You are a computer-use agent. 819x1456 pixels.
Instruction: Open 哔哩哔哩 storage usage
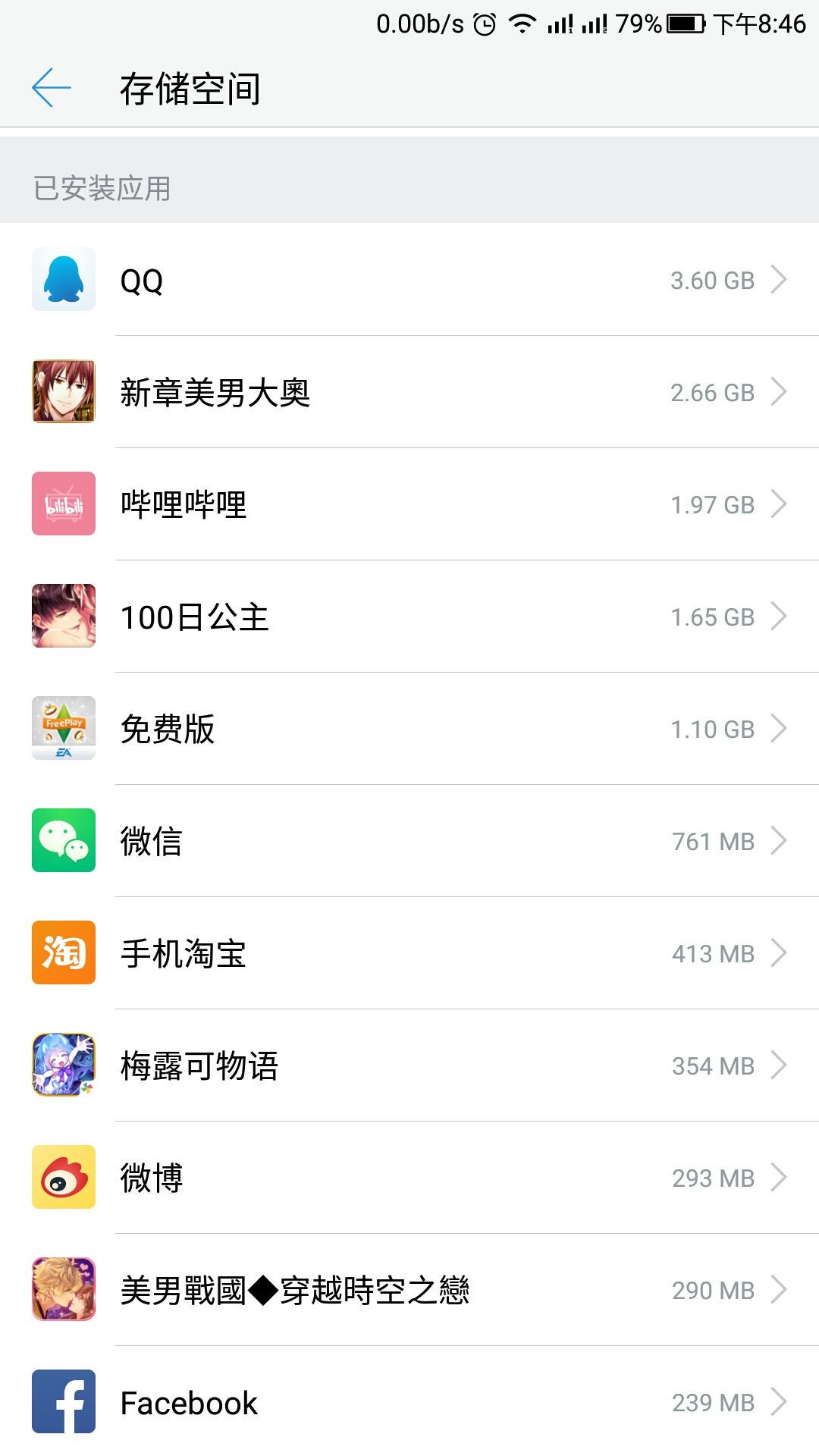tap(409, 504)
